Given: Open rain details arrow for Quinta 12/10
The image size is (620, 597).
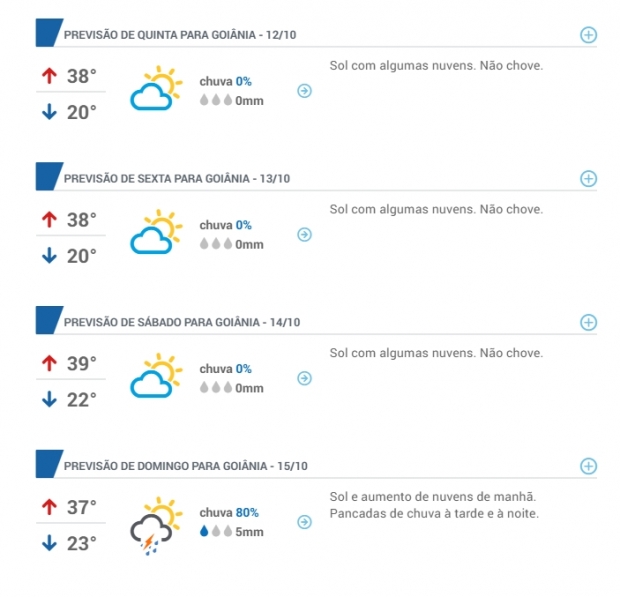Looking at the screenshot, I should (x=305, y=91).
